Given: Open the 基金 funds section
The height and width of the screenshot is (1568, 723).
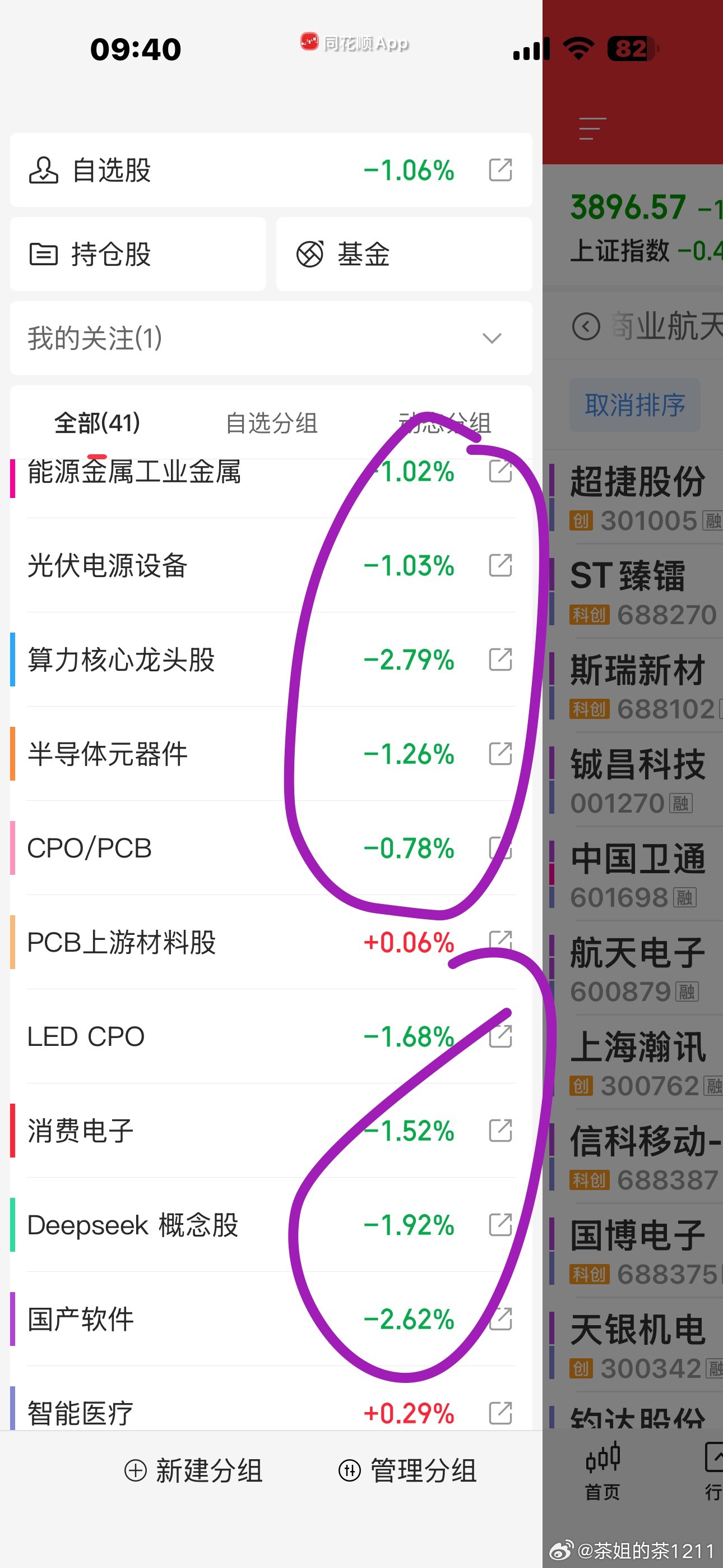Looking at the screenshot, I should click(x=404, y=254).
